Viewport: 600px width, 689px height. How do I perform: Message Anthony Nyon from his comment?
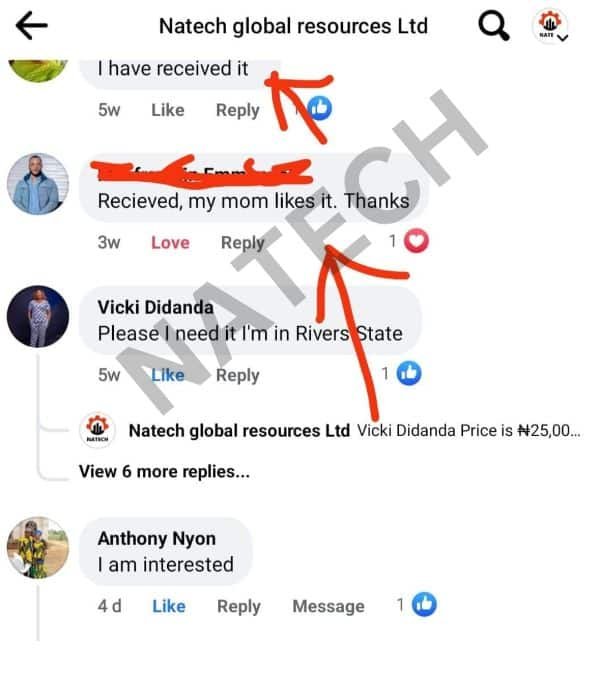pyautogui.click(x=328, y=606)
